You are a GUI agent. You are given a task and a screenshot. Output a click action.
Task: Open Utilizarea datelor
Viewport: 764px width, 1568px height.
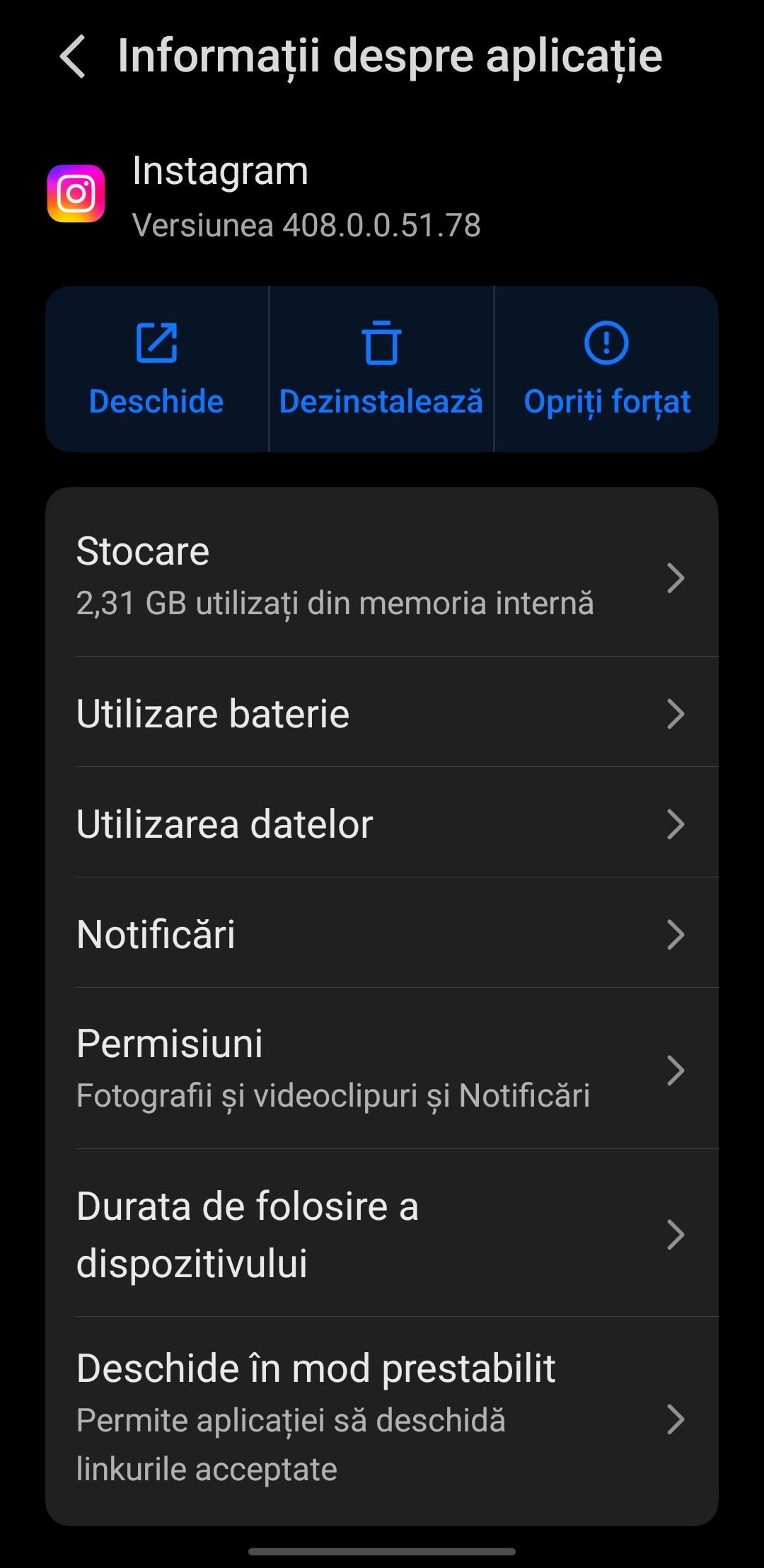click(382, 824)
